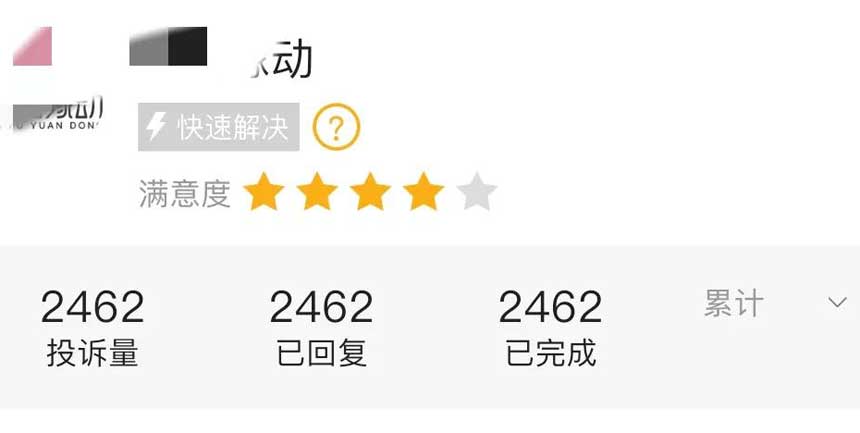This screenshot has height=433, width=860.
Task: Open the help question mark next to 快速解决
Action: pos(336,127)
